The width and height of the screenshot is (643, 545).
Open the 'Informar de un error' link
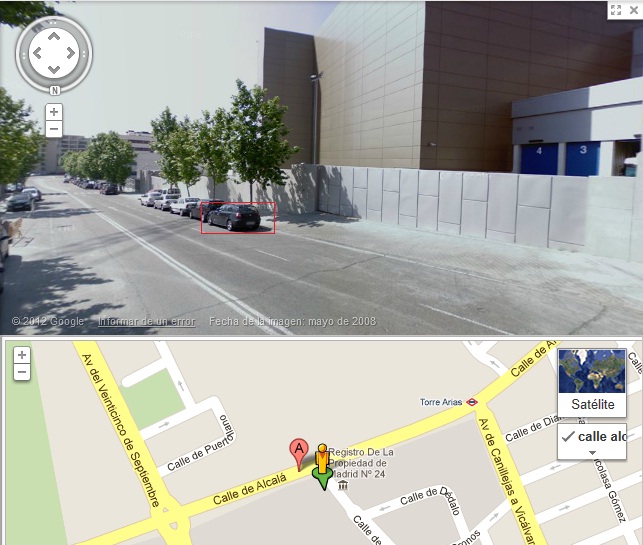coord(146,322)
